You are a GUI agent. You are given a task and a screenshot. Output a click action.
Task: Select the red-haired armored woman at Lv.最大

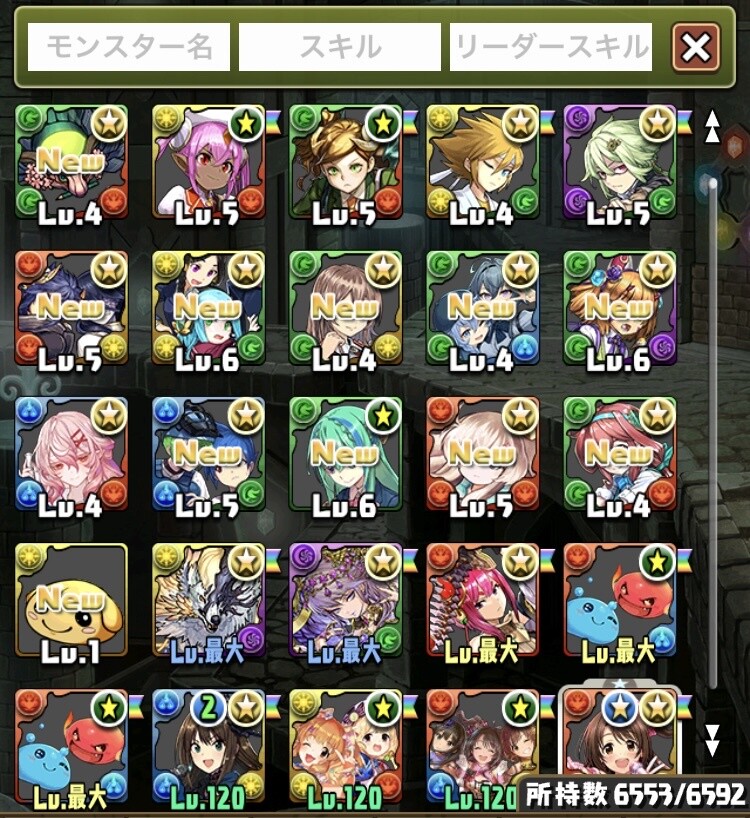click(x=483, y=600)
